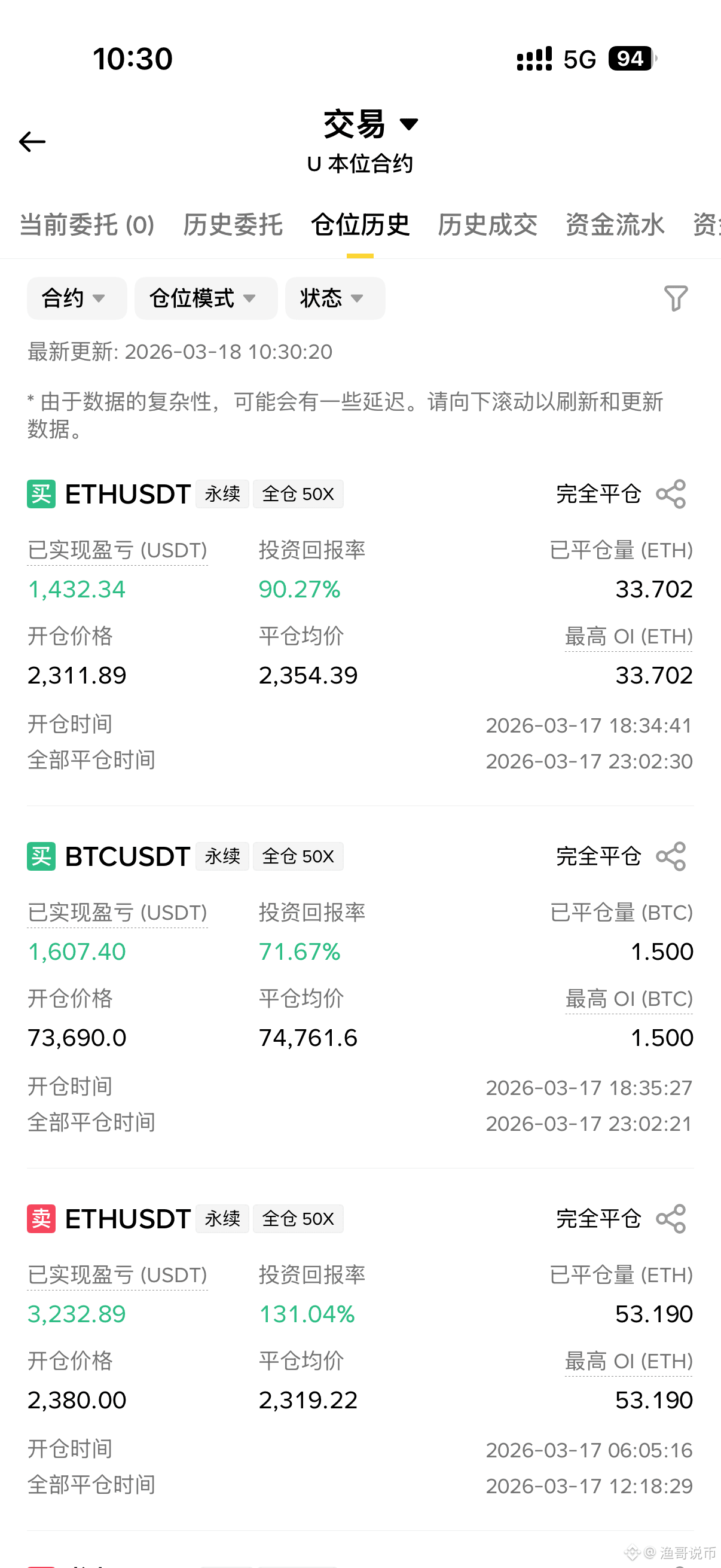This screenshot has height=1568, width=721.
Task: Share the ETHUSDT sell position with 131.04% return
Action: [671, 1219]
